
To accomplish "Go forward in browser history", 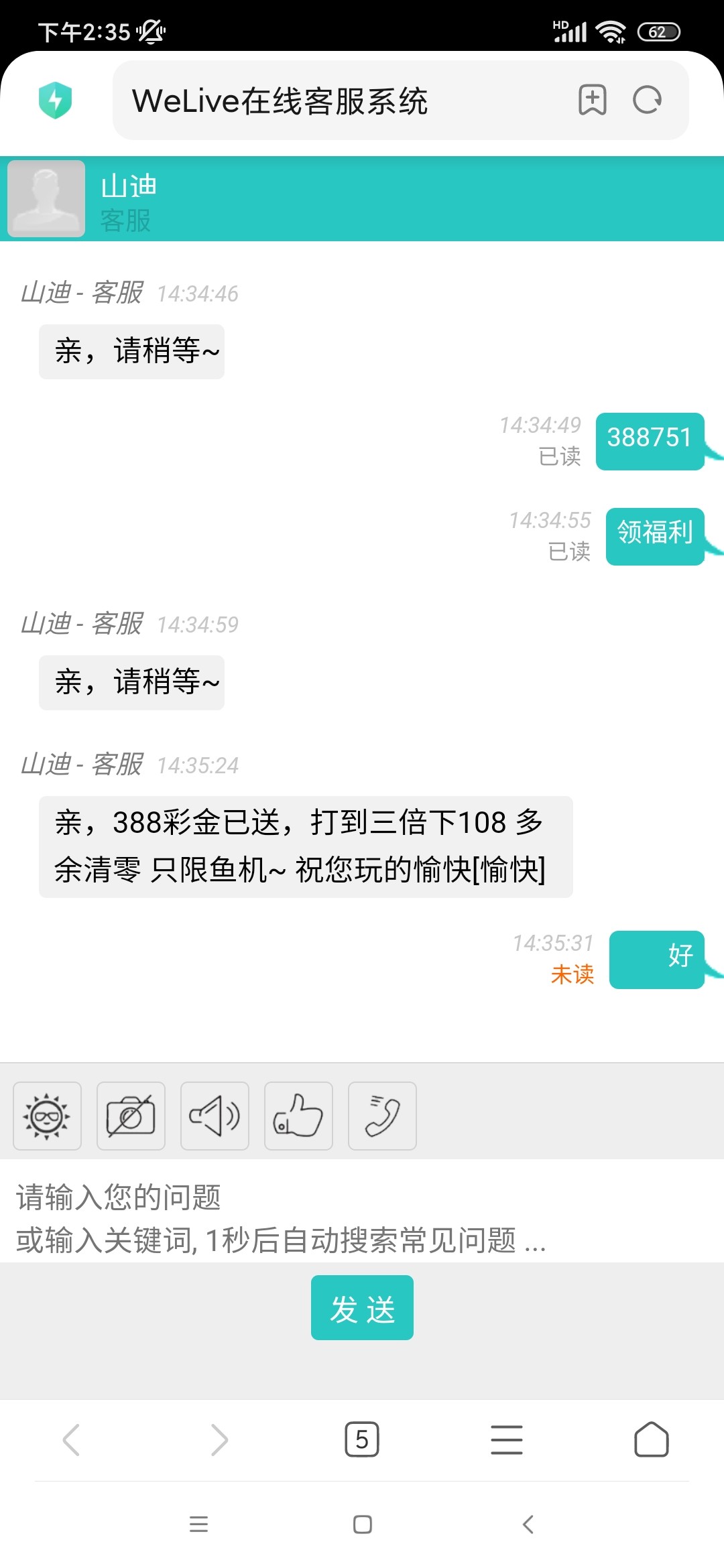I will [x=219, y=1439].
